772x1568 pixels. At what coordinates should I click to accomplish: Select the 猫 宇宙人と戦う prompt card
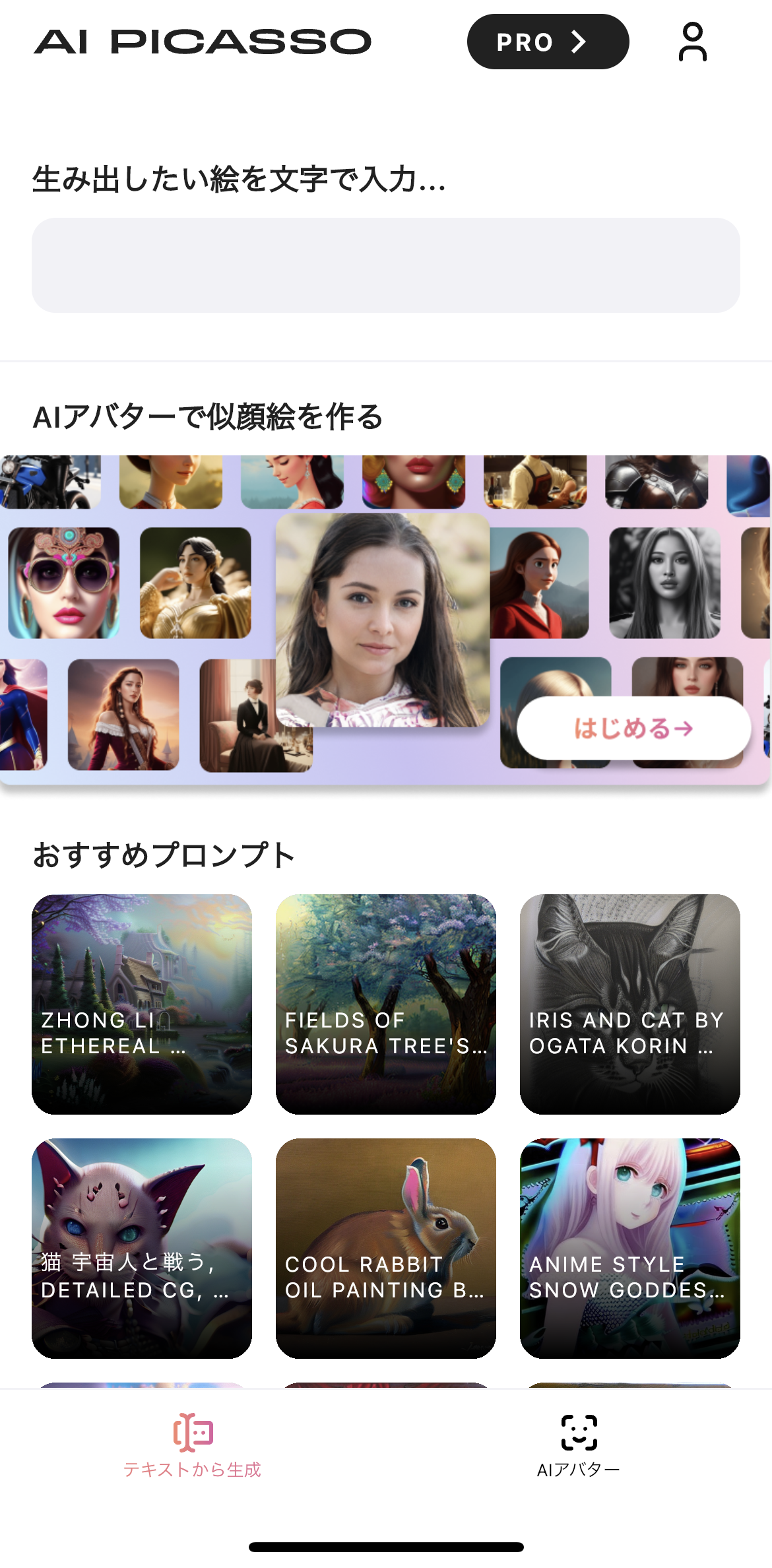pos(142,1248)
